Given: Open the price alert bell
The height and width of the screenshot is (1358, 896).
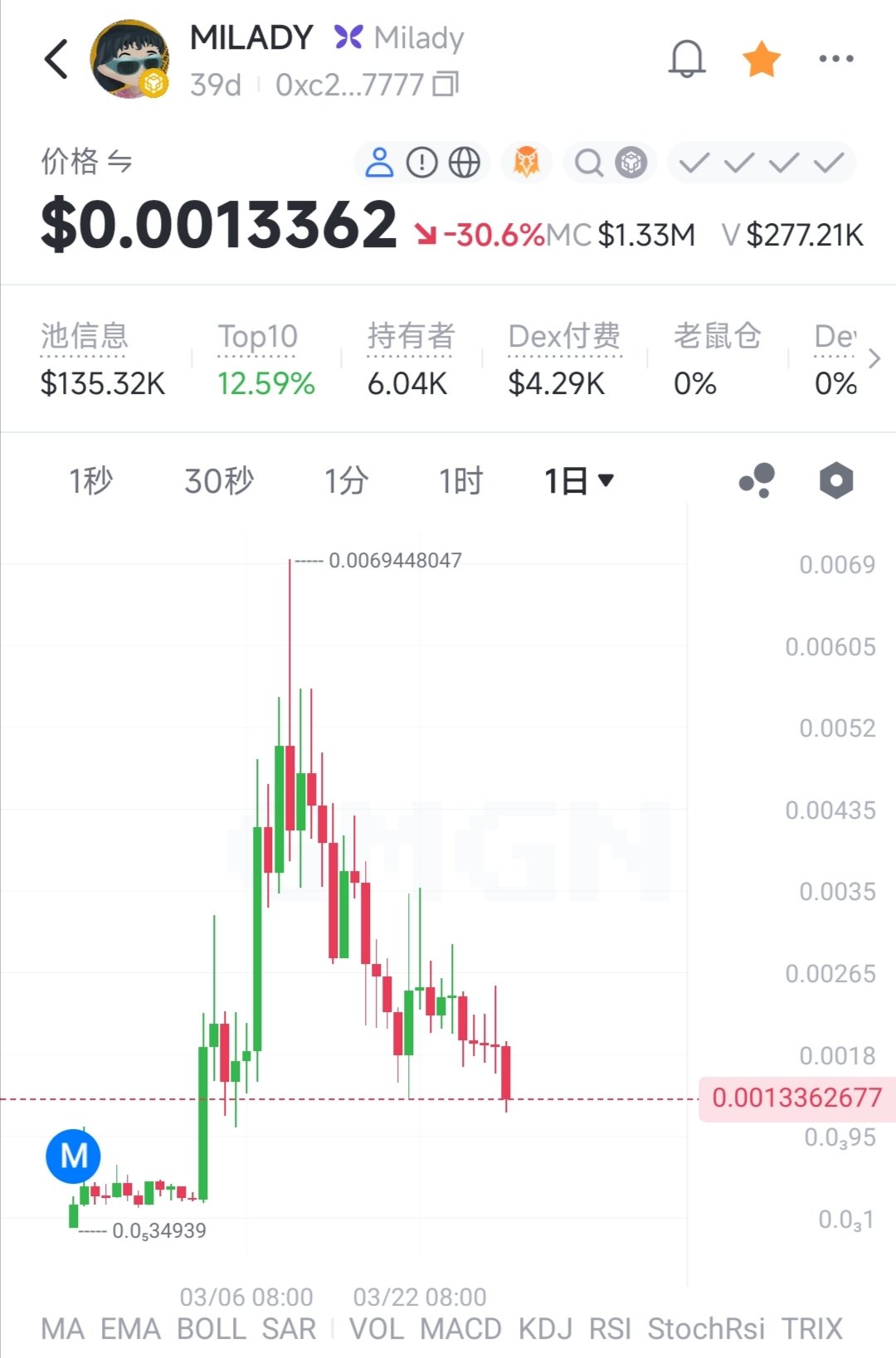Looking at the screenshot, I should tap(687, 59).
